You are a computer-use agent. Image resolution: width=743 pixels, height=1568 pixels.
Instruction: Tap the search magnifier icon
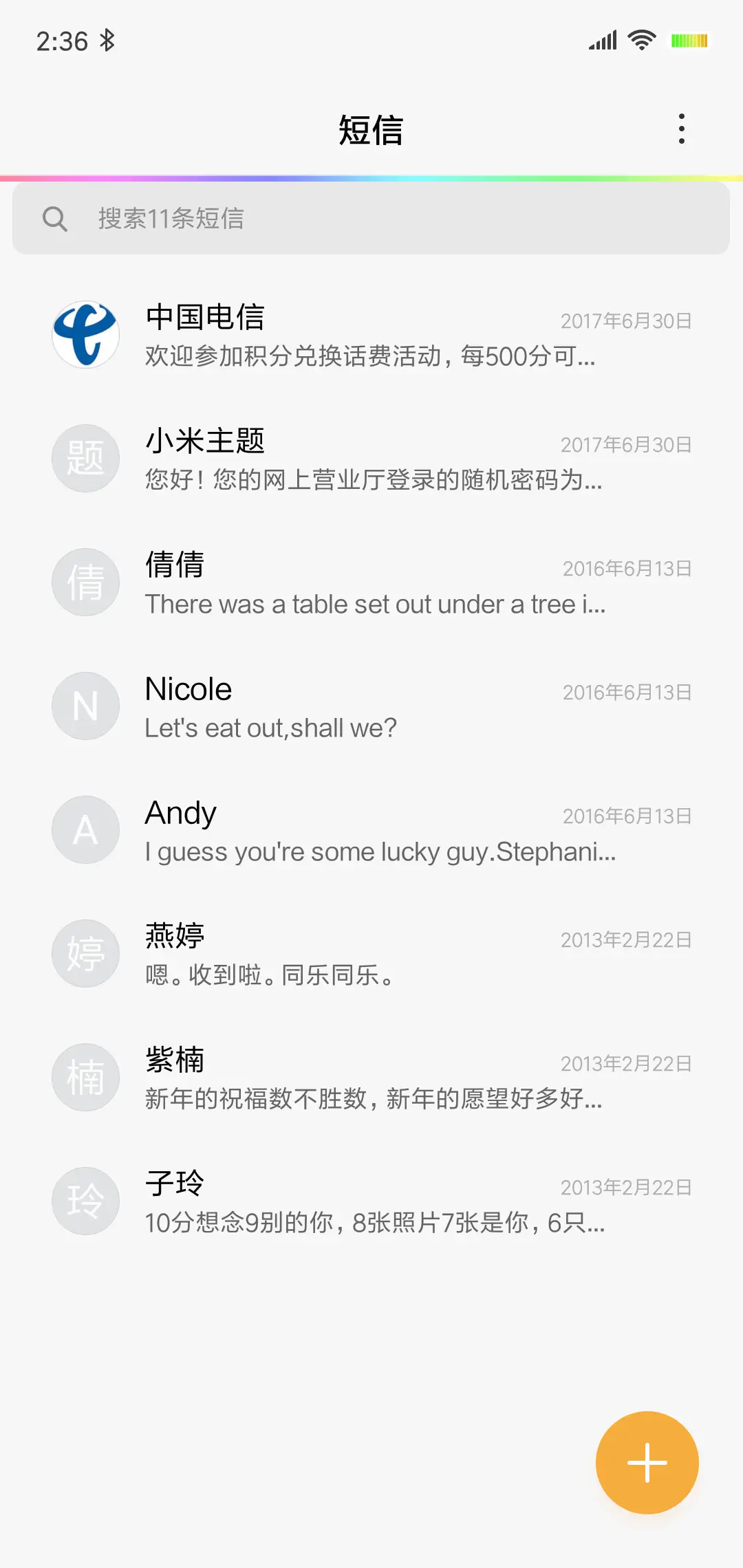click(x=56, y=219)
